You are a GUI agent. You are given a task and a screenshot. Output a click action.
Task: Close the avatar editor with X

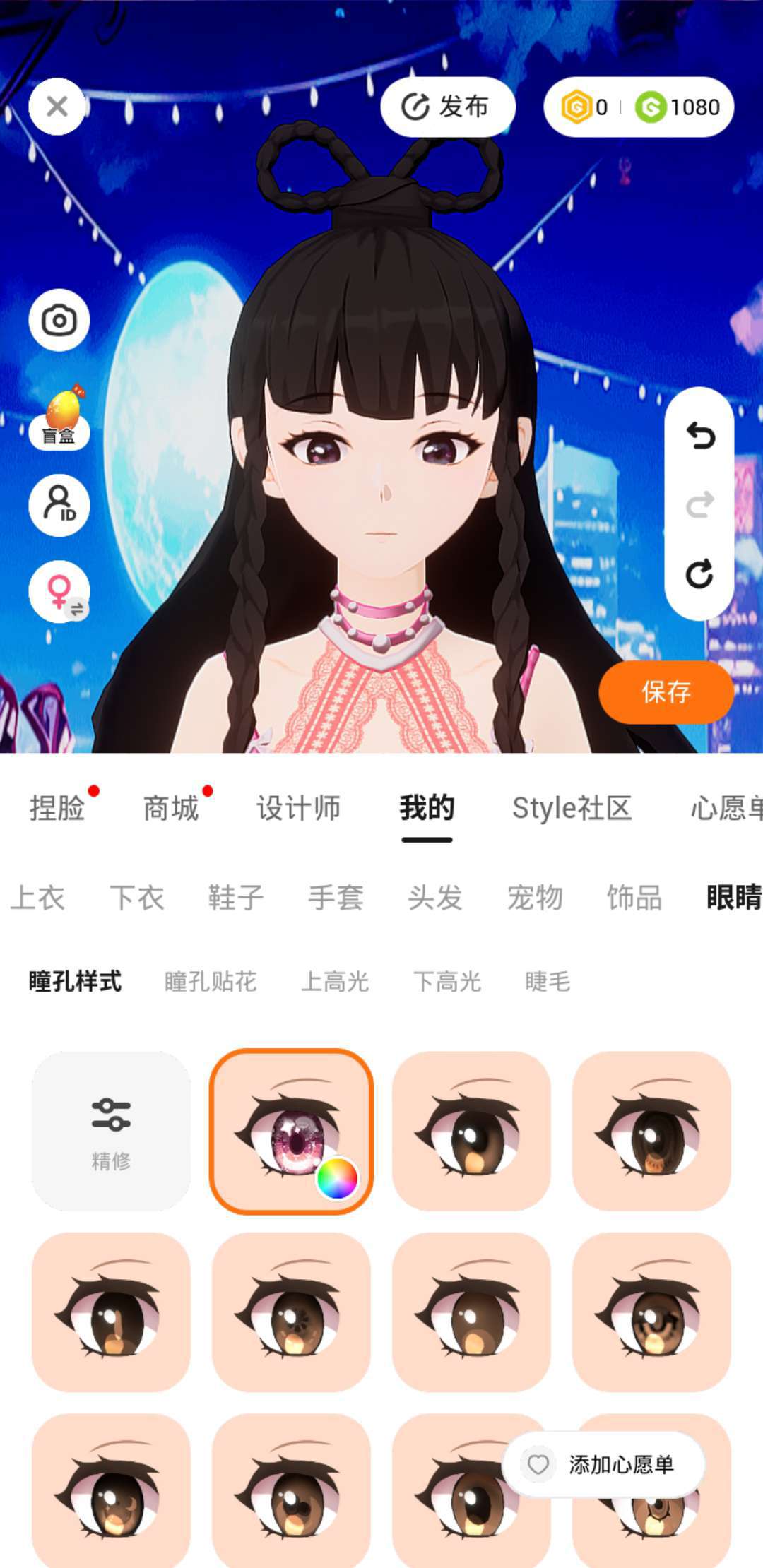pos(57,107)
